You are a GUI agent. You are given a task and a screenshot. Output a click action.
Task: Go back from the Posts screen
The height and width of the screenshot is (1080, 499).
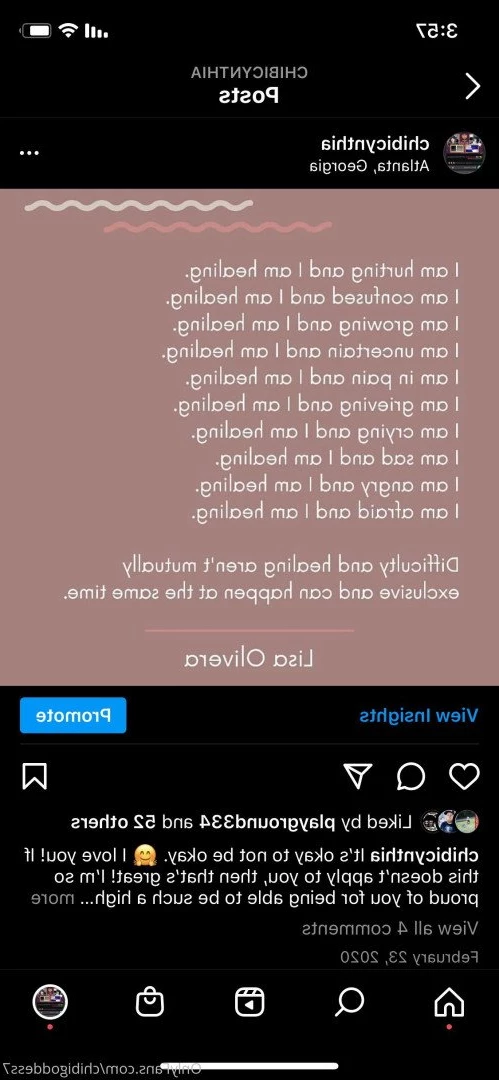click(473, 87)
